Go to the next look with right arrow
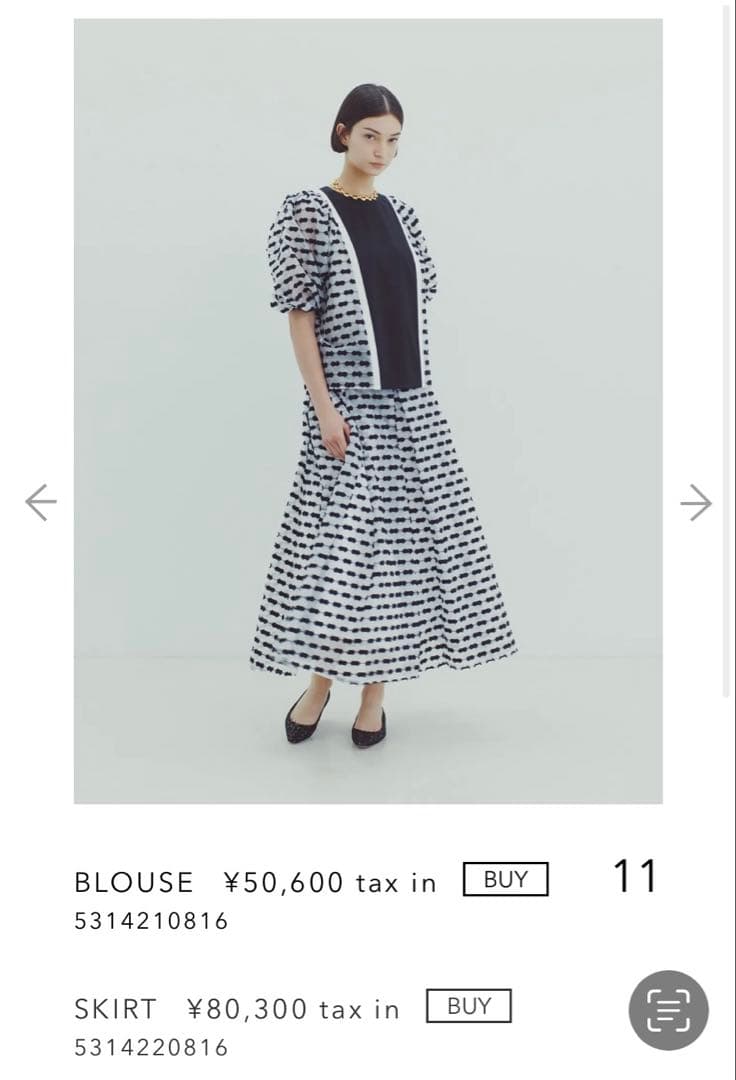This screenshot has width=736, height=1080. point(695,501)
